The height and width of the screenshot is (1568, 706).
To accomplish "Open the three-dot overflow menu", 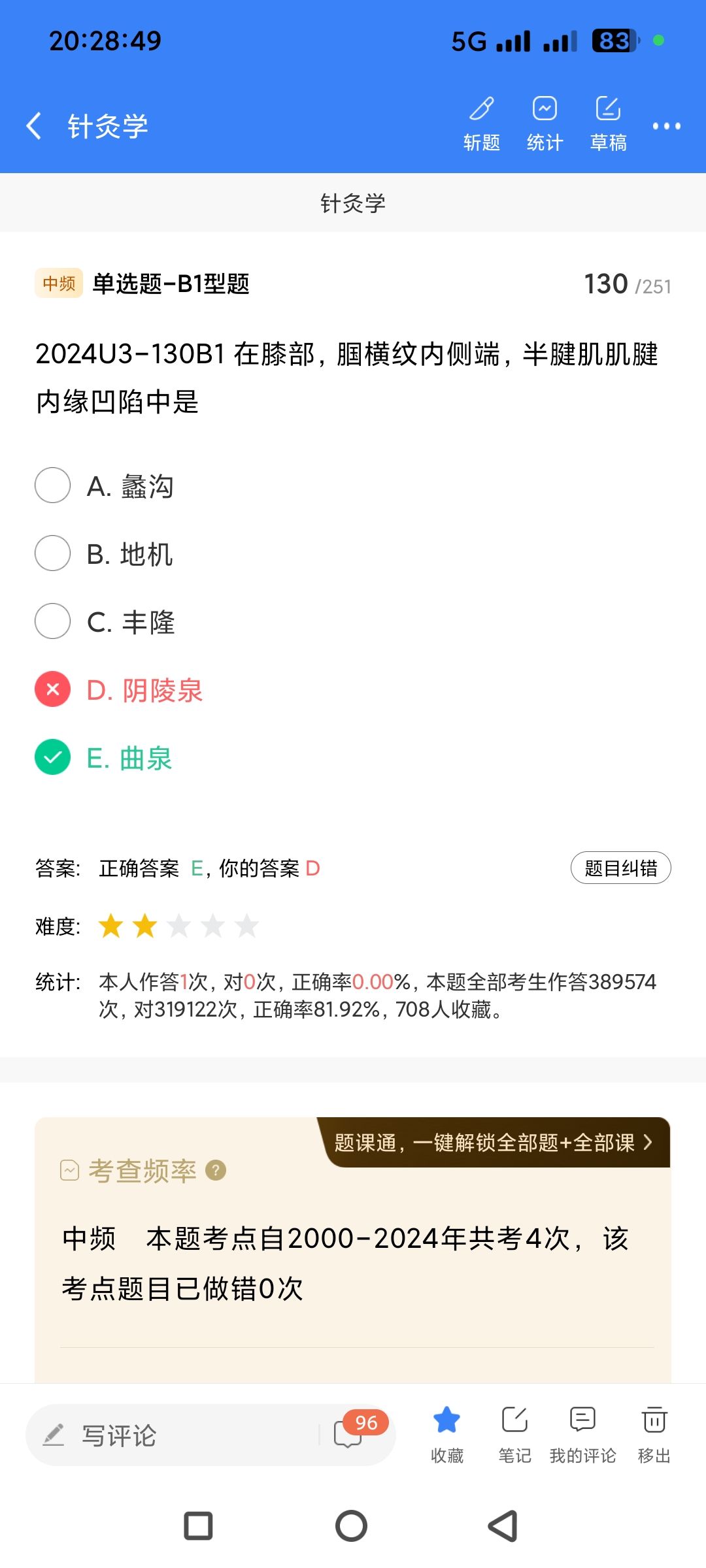I will [x=666, y=125].
